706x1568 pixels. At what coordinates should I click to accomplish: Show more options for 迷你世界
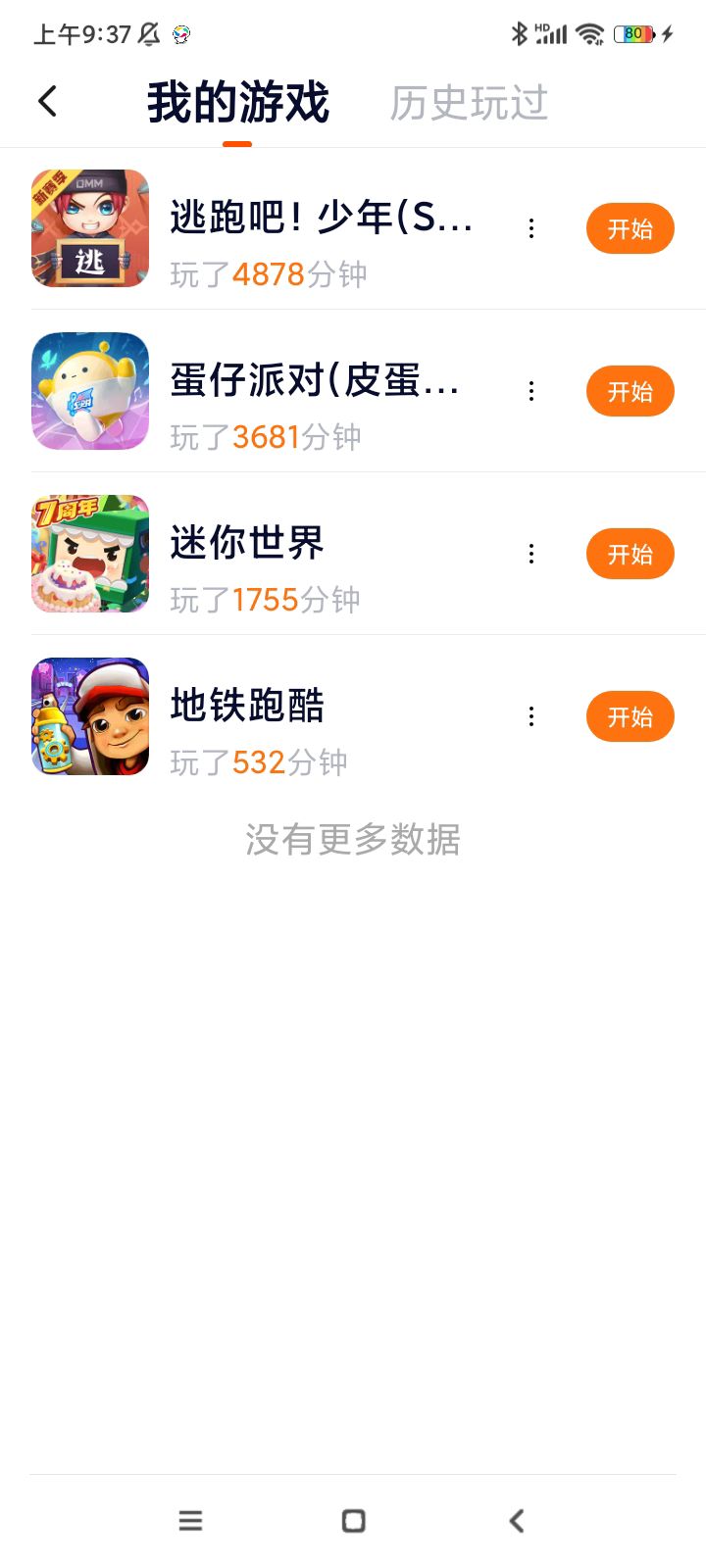click(531, 554)
